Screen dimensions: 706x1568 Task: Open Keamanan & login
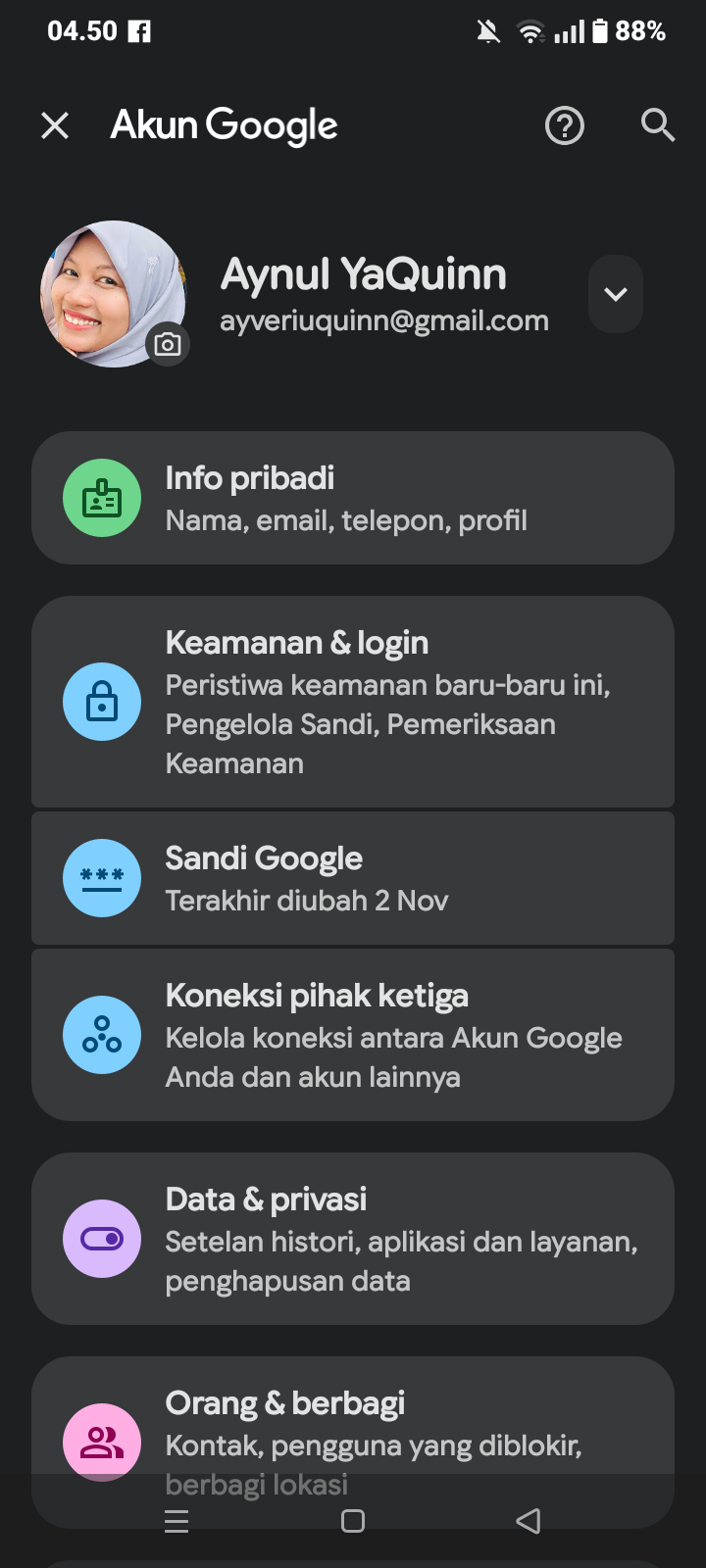[353, 702]
